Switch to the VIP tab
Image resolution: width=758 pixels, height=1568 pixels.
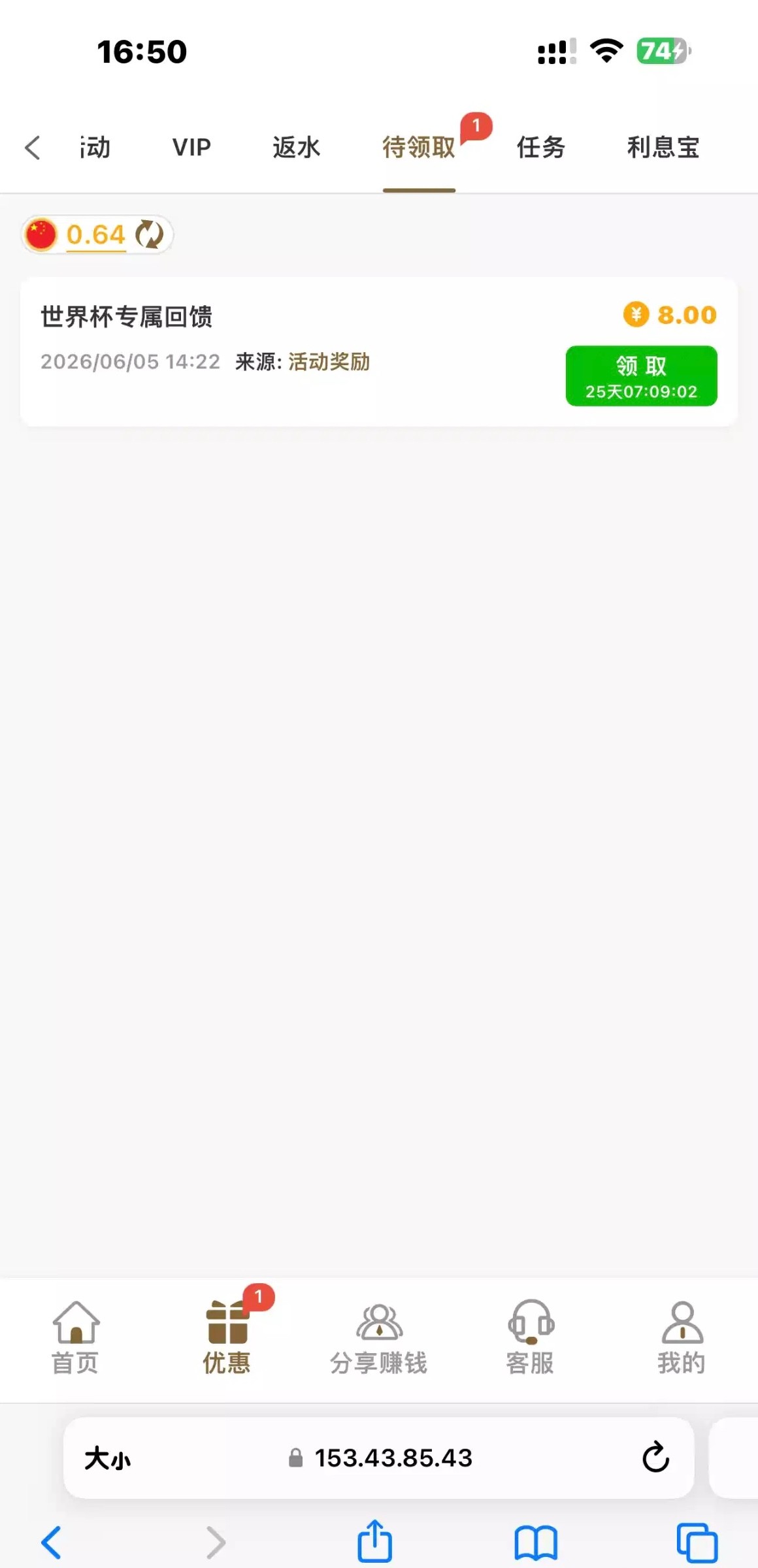click(x=191, y=148)
